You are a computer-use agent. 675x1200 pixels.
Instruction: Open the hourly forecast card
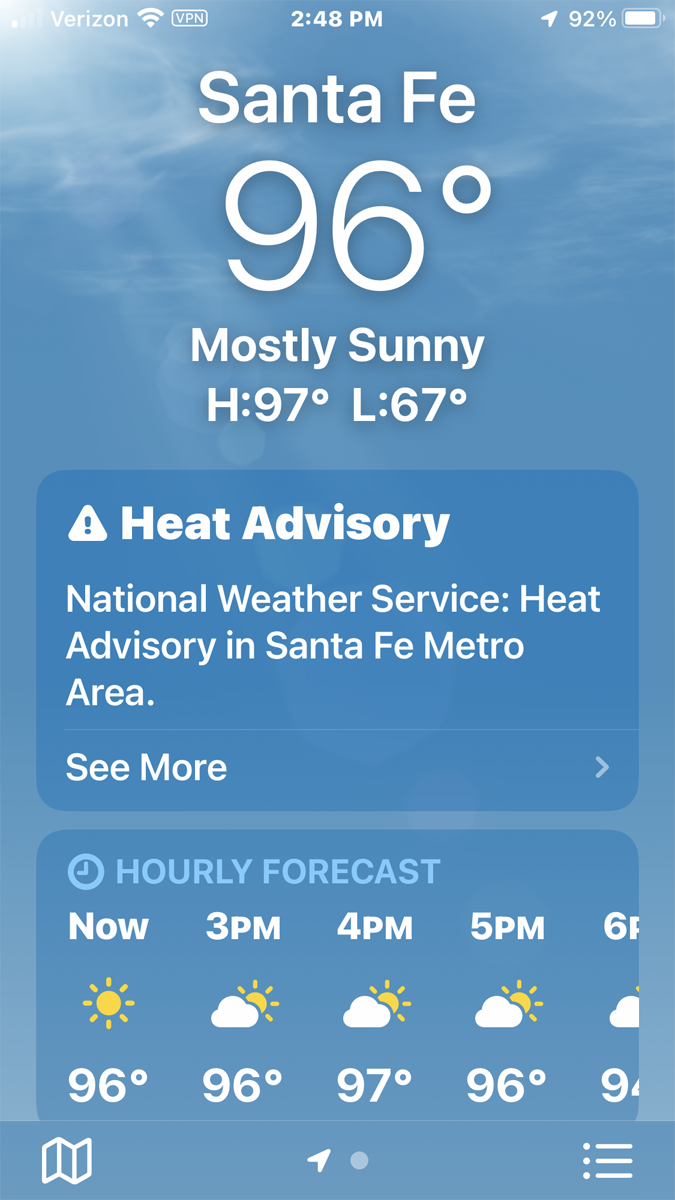tap(337, 975)
